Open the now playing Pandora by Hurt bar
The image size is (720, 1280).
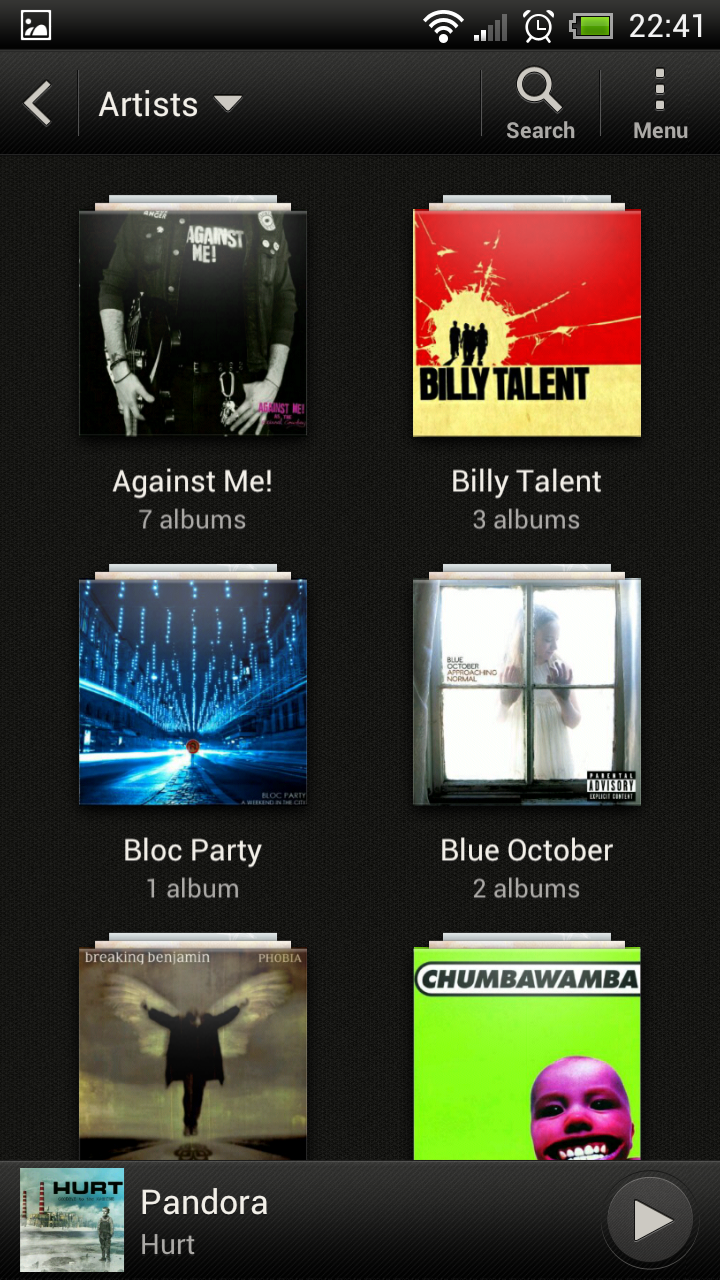pyautogui.click(x=300, y=1220)
